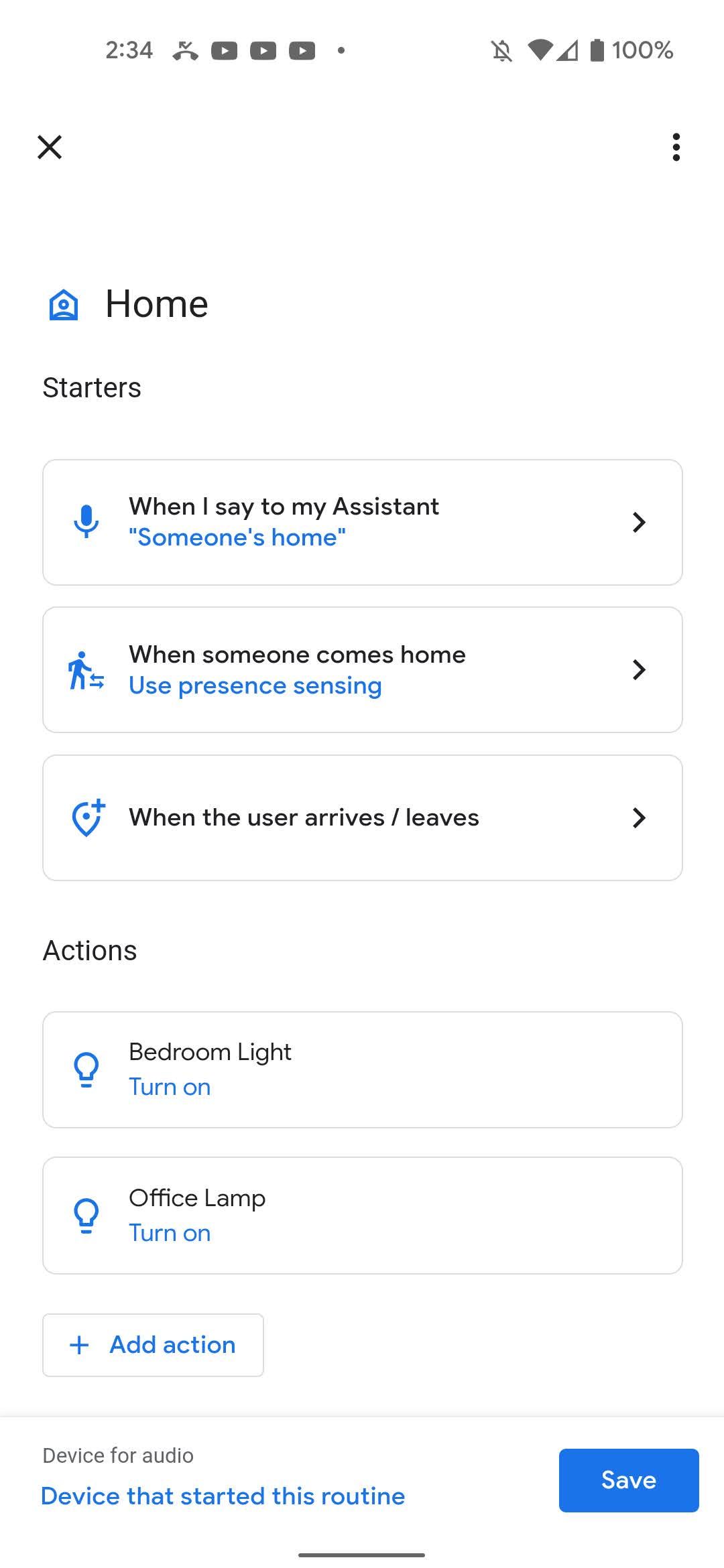This screenshot has width=724, height=1568.
Task: Click the presence sensing walking-person icon
Action: click(84, 669)
